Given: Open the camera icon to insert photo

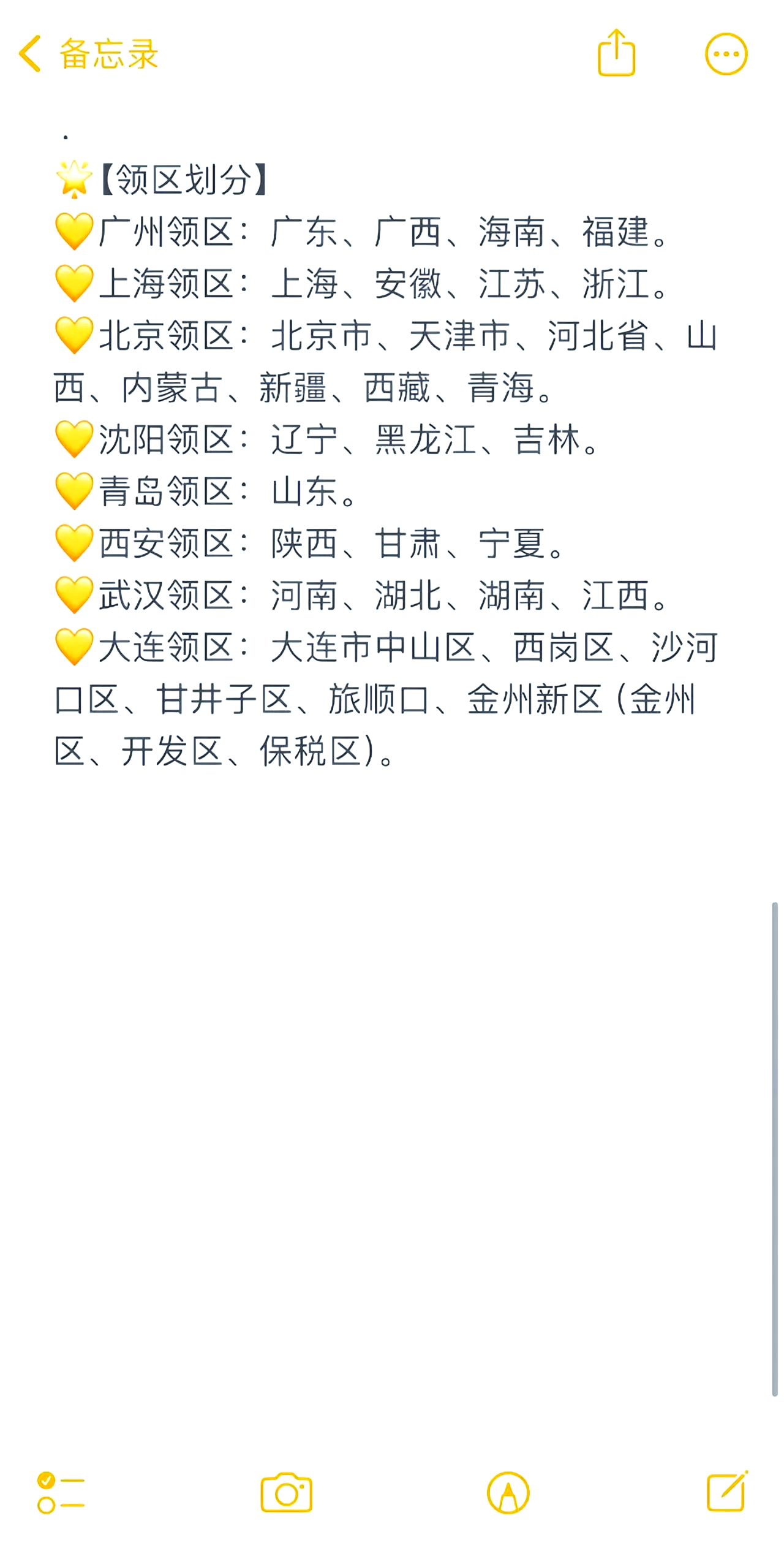Looking at the screenshot, I should tap(288, 1495).
